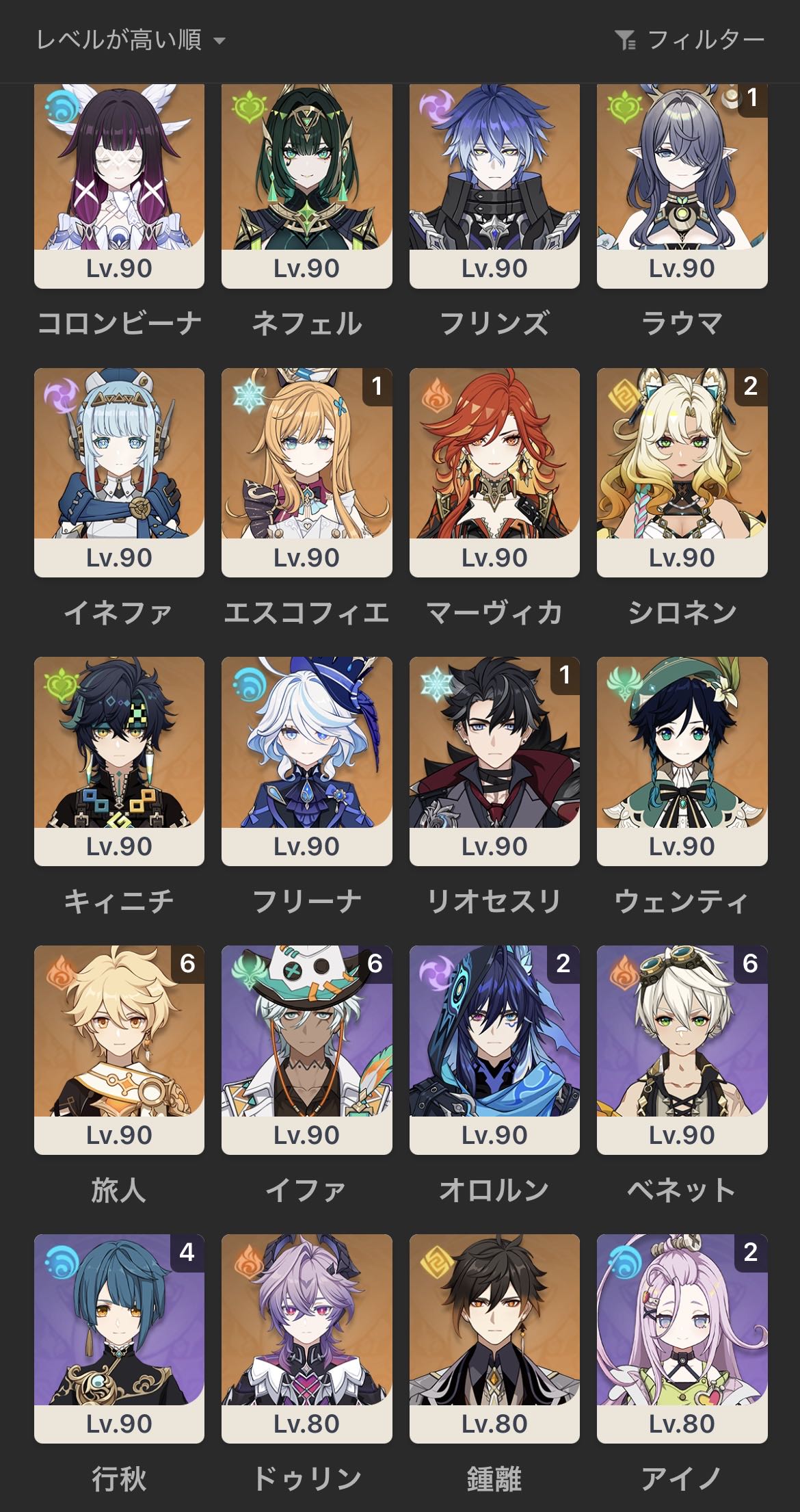
Task: Select the ネフェル character card
Action: pos(306,185)
